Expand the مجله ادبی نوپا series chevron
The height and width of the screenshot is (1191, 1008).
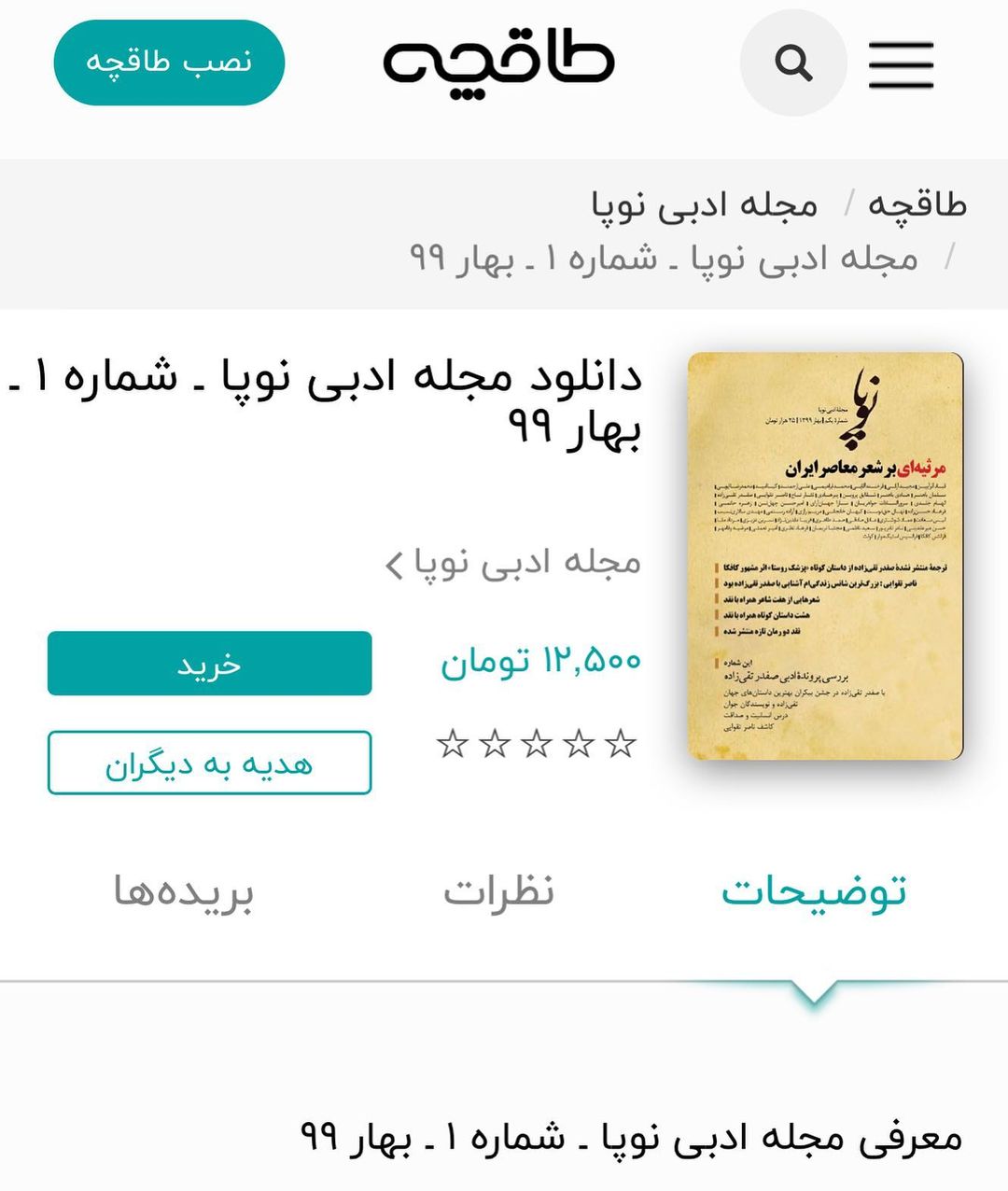392,562
